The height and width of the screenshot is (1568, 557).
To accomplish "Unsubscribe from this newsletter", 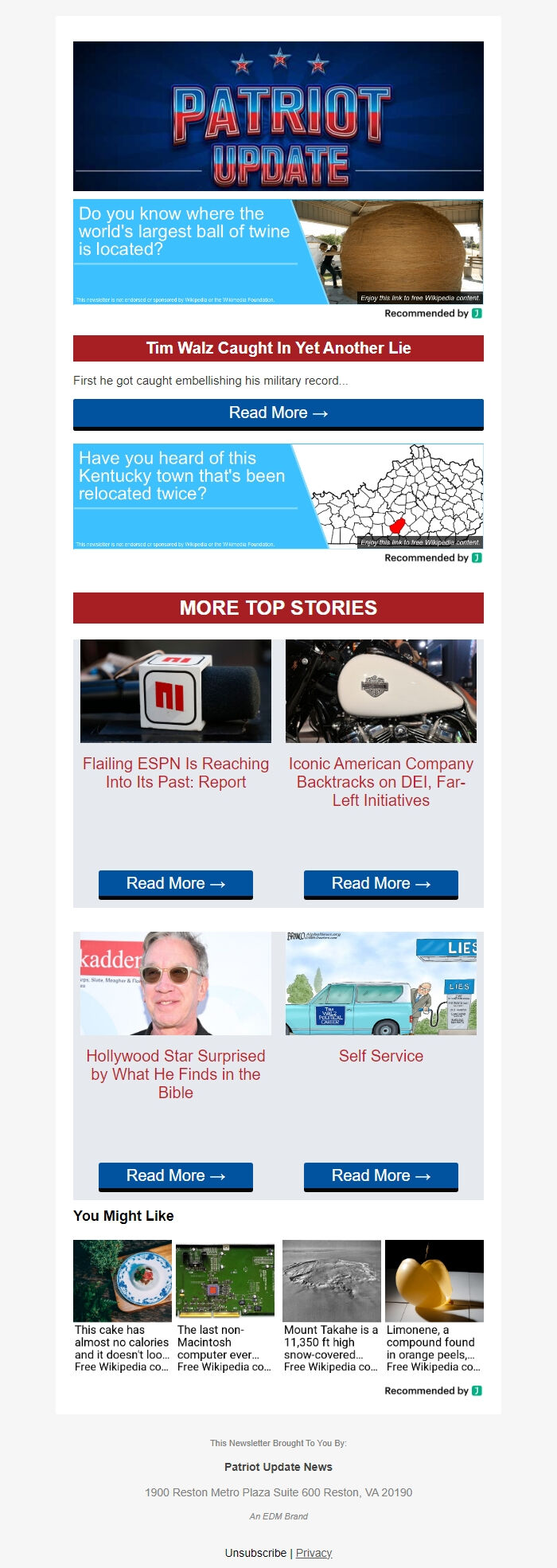I will (255, 1553).
